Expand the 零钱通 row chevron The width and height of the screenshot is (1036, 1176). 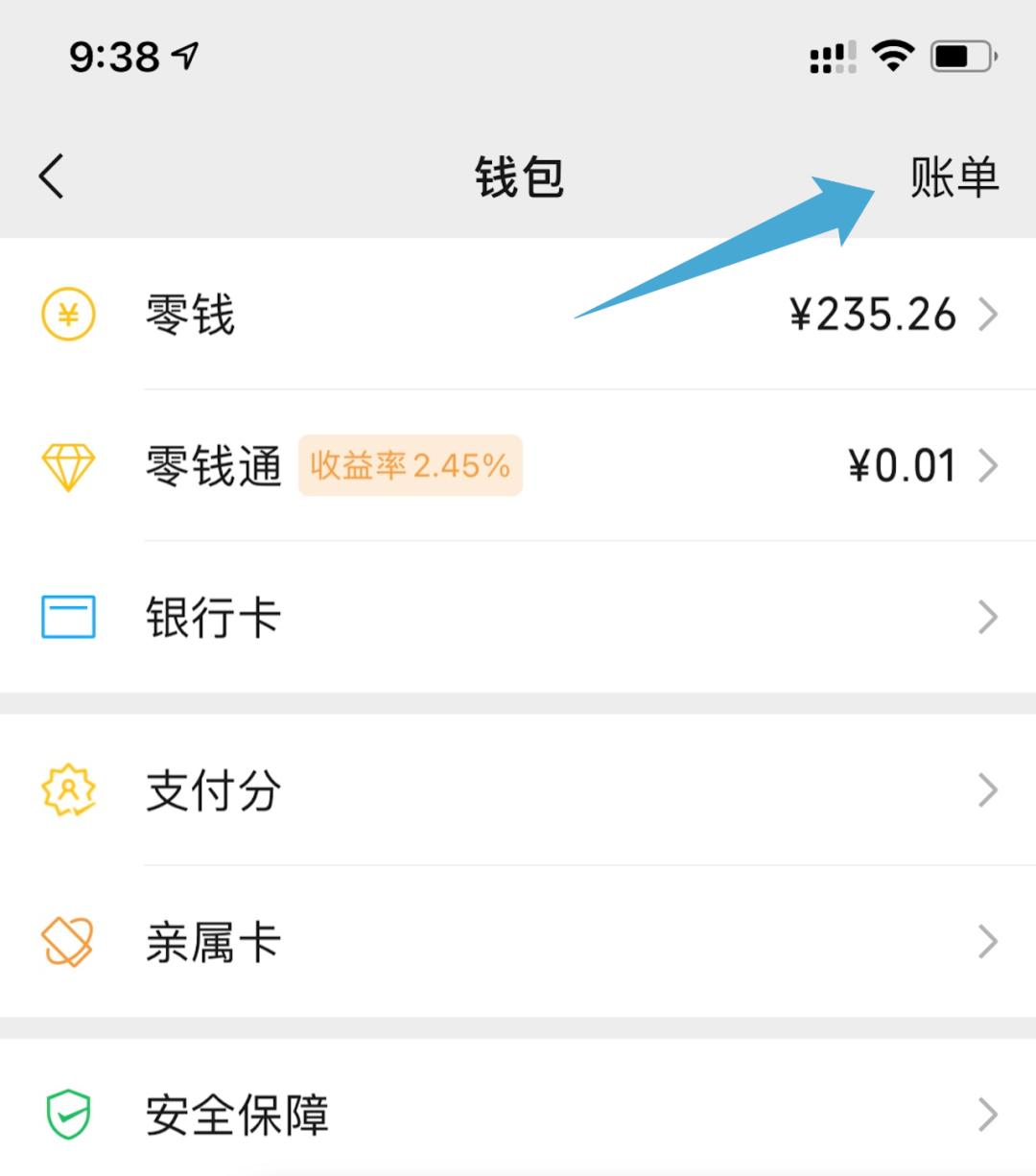[989, 466]
